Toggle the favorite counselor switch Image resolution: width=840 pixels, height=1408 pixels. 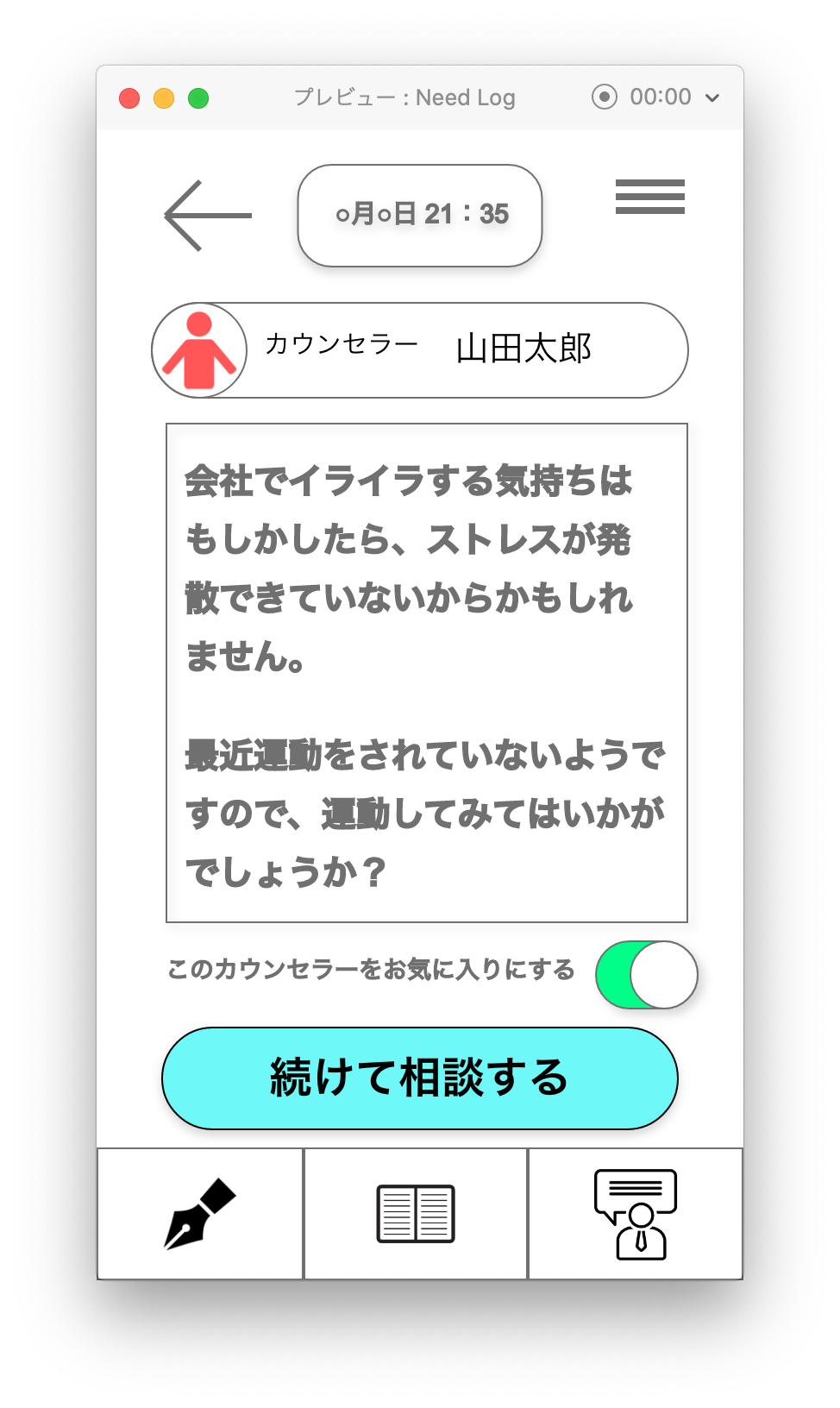646,974
